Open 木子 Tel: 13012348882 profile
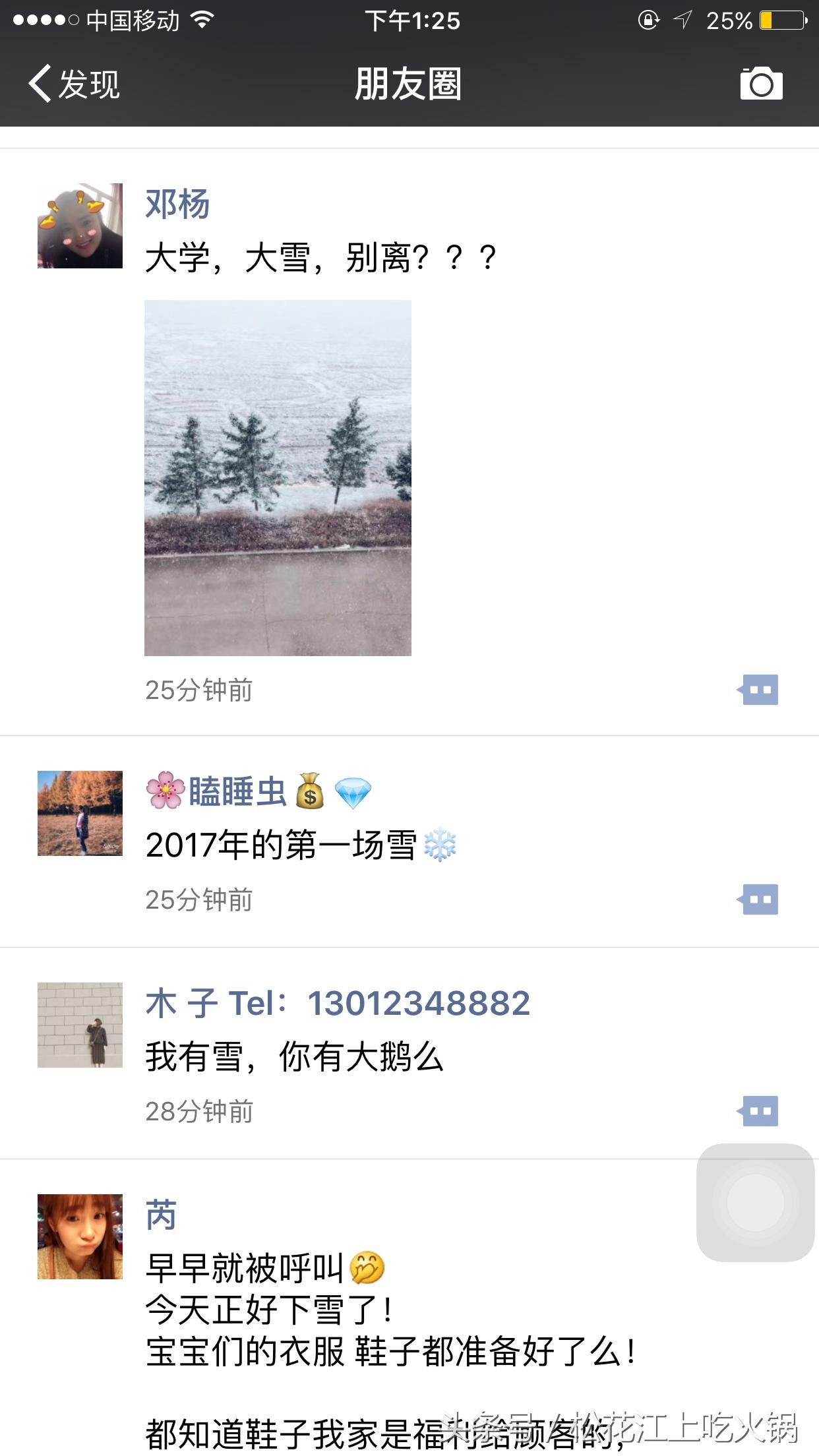This screenshot has height=1456, width=819. tap(337, 1004)
